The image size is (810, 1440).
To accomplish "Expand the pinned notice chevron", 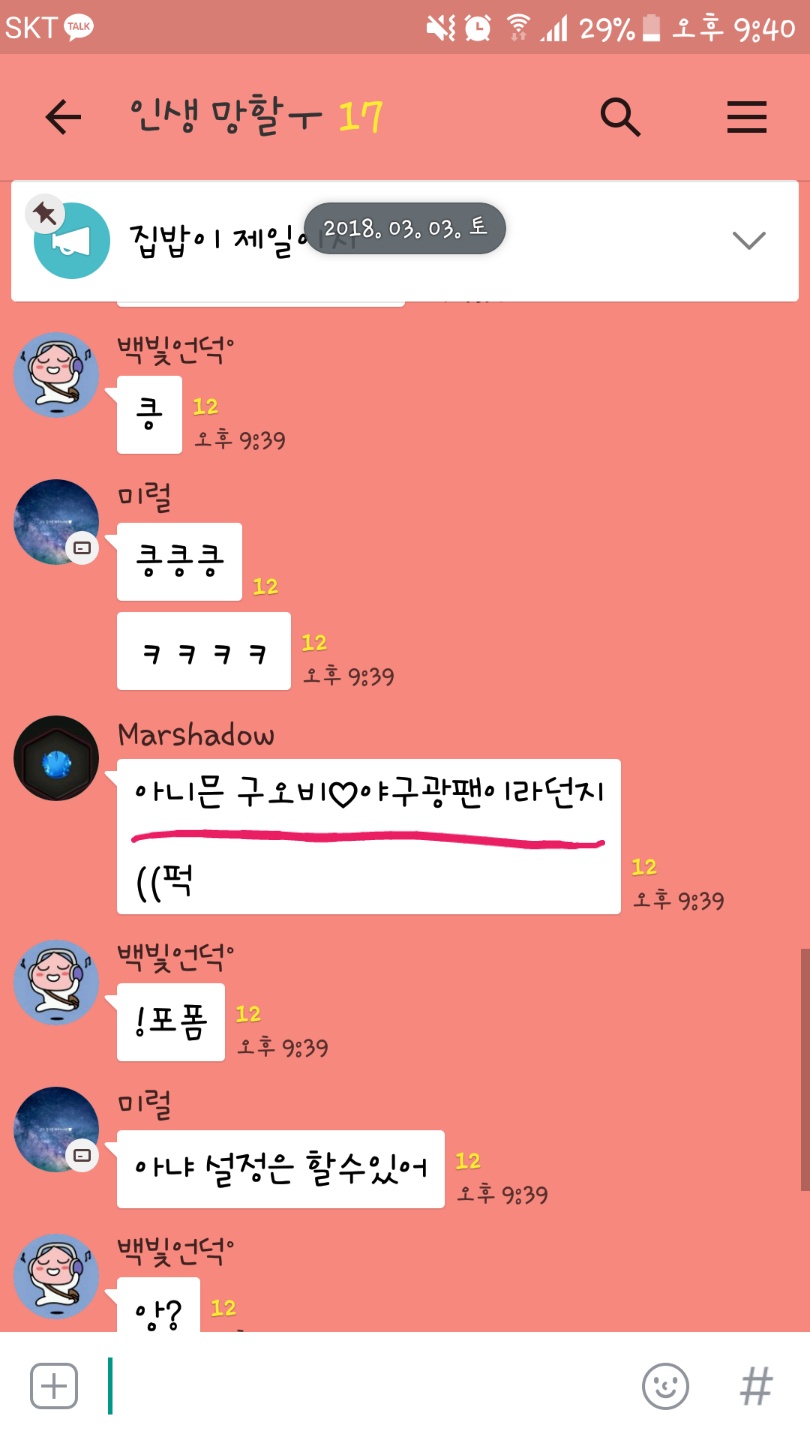I will (x=749, y=240).
